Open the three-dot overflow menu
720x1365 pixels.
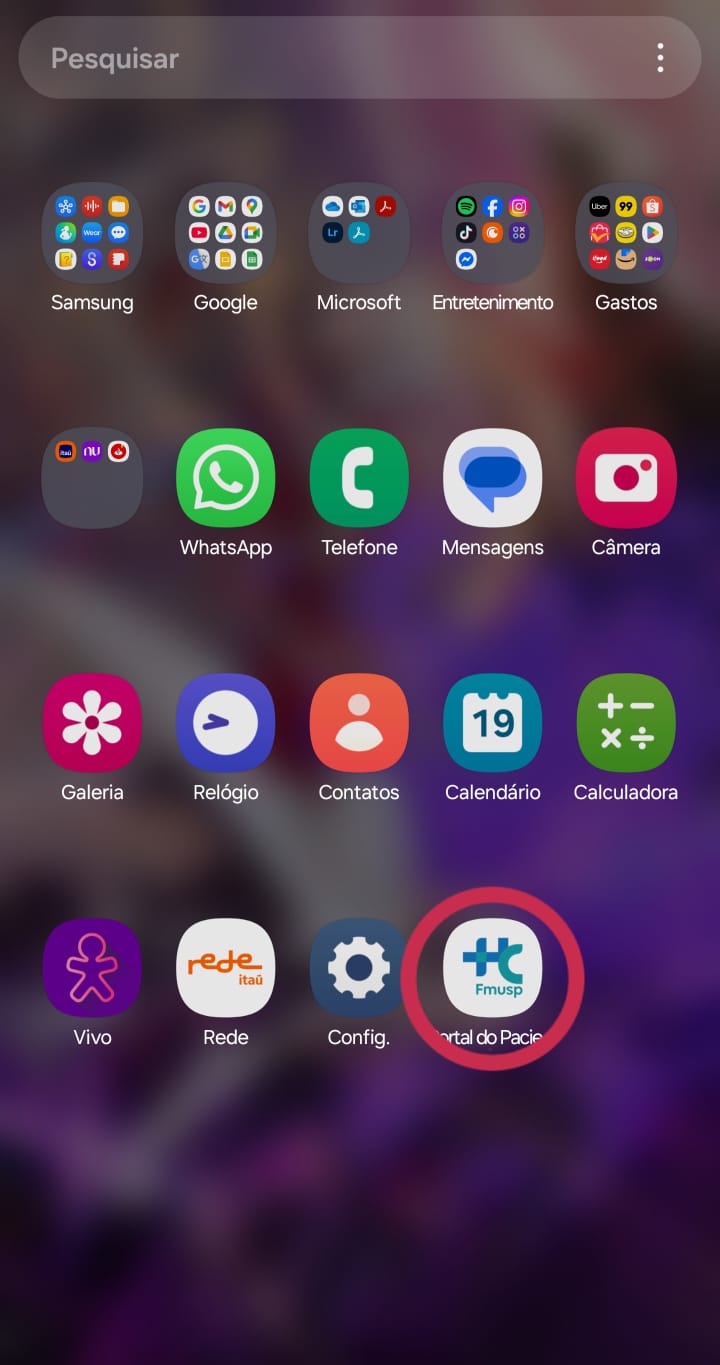pos(660,58)
